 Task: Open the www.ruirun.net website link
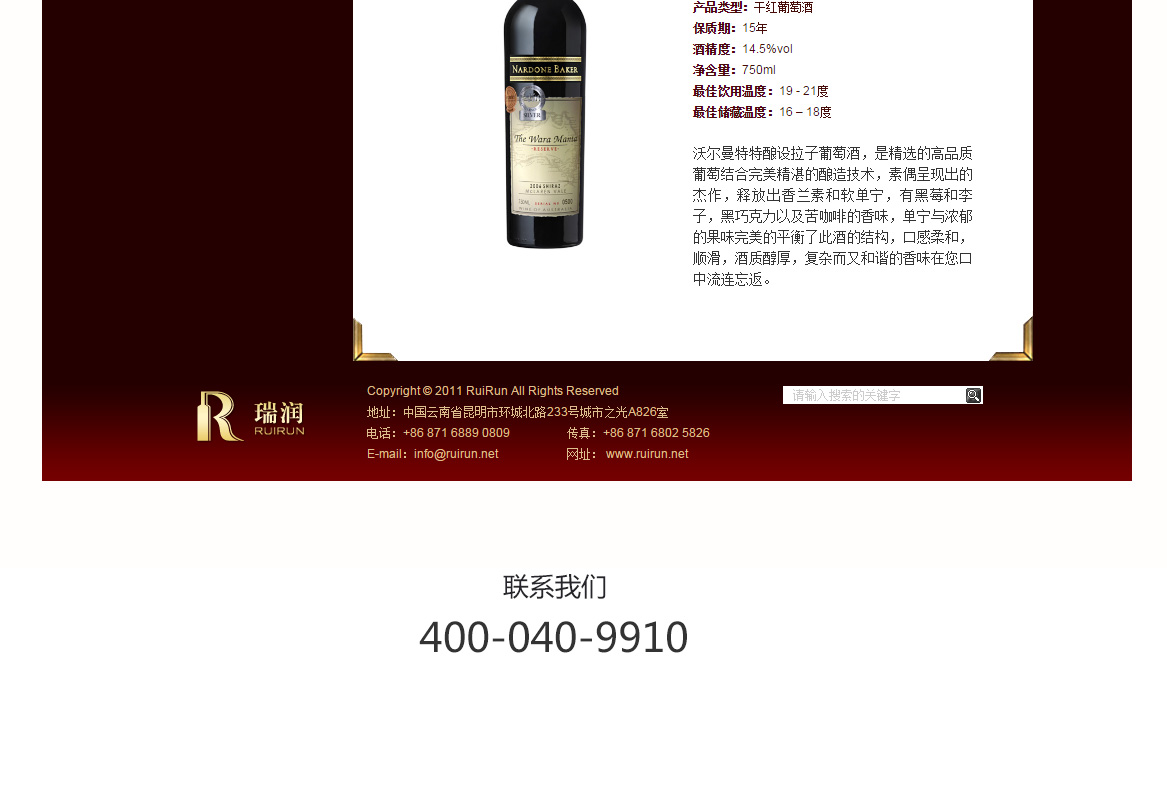(647, 454)
